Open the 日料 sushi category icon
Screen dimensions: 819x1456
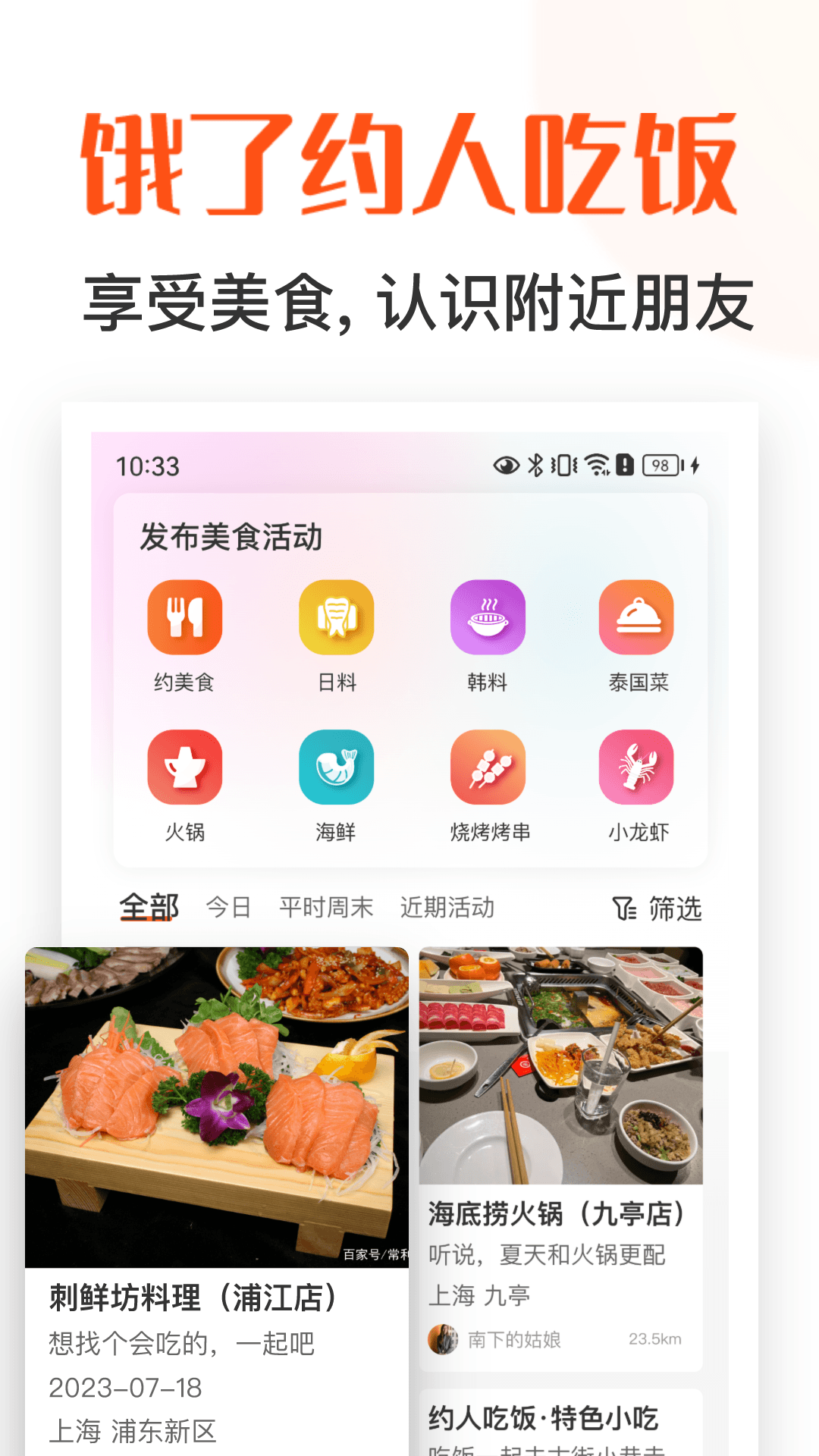click(x=336, y=617)
